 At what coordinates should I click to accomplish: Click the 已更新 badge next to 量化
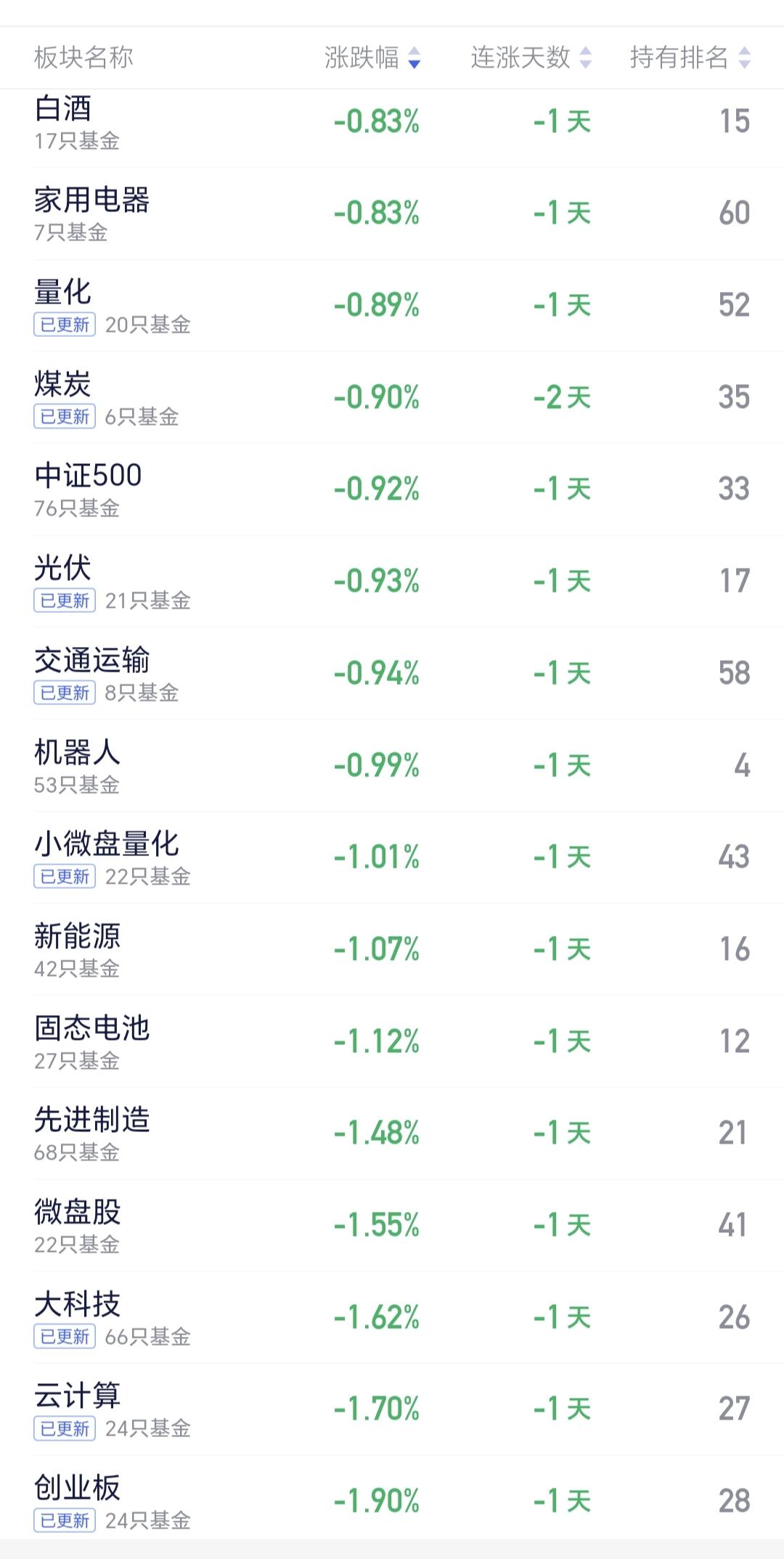click(x=64, y=325)
